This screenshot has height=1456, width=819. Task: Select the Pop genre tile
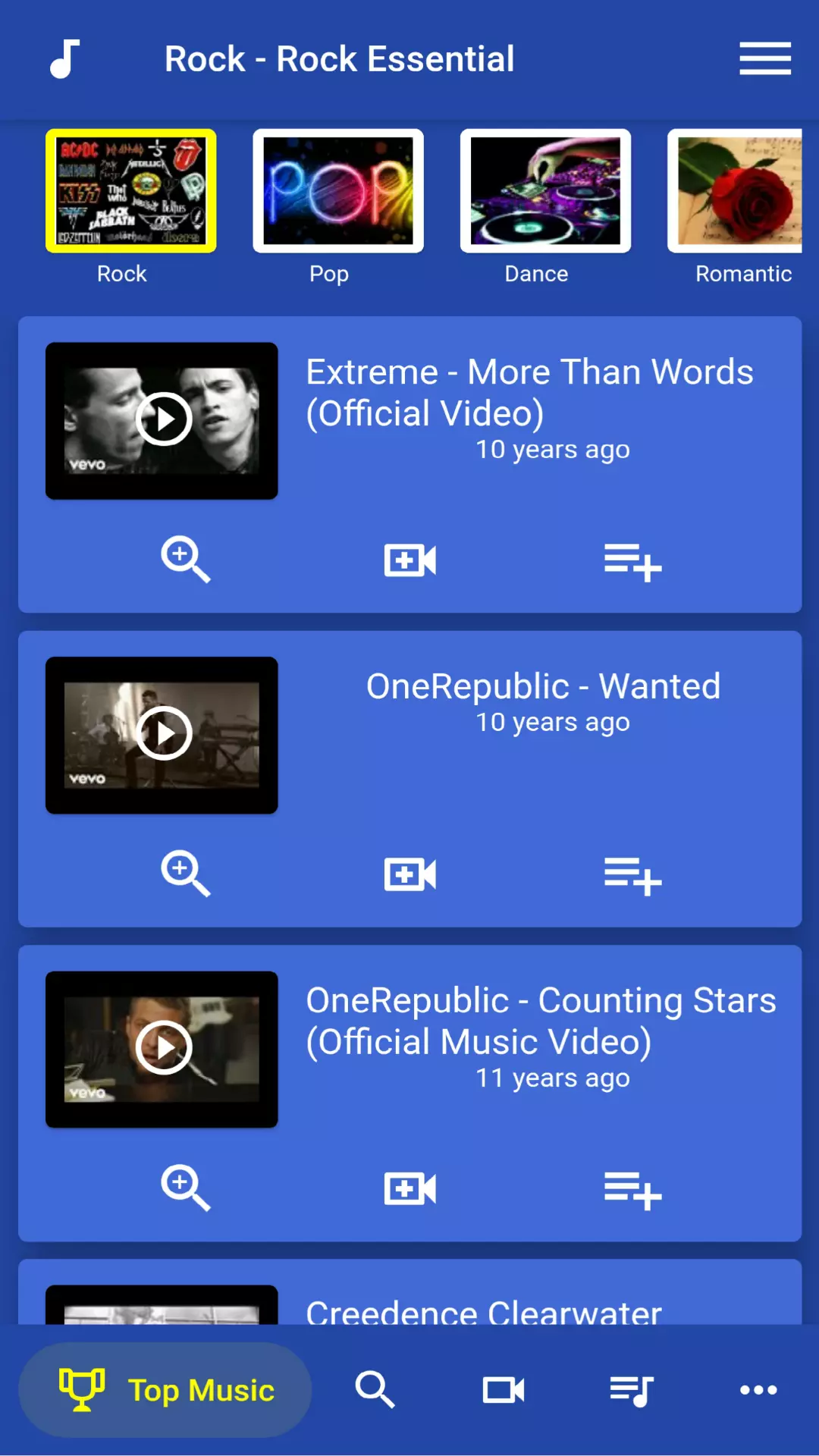[338, 191]
